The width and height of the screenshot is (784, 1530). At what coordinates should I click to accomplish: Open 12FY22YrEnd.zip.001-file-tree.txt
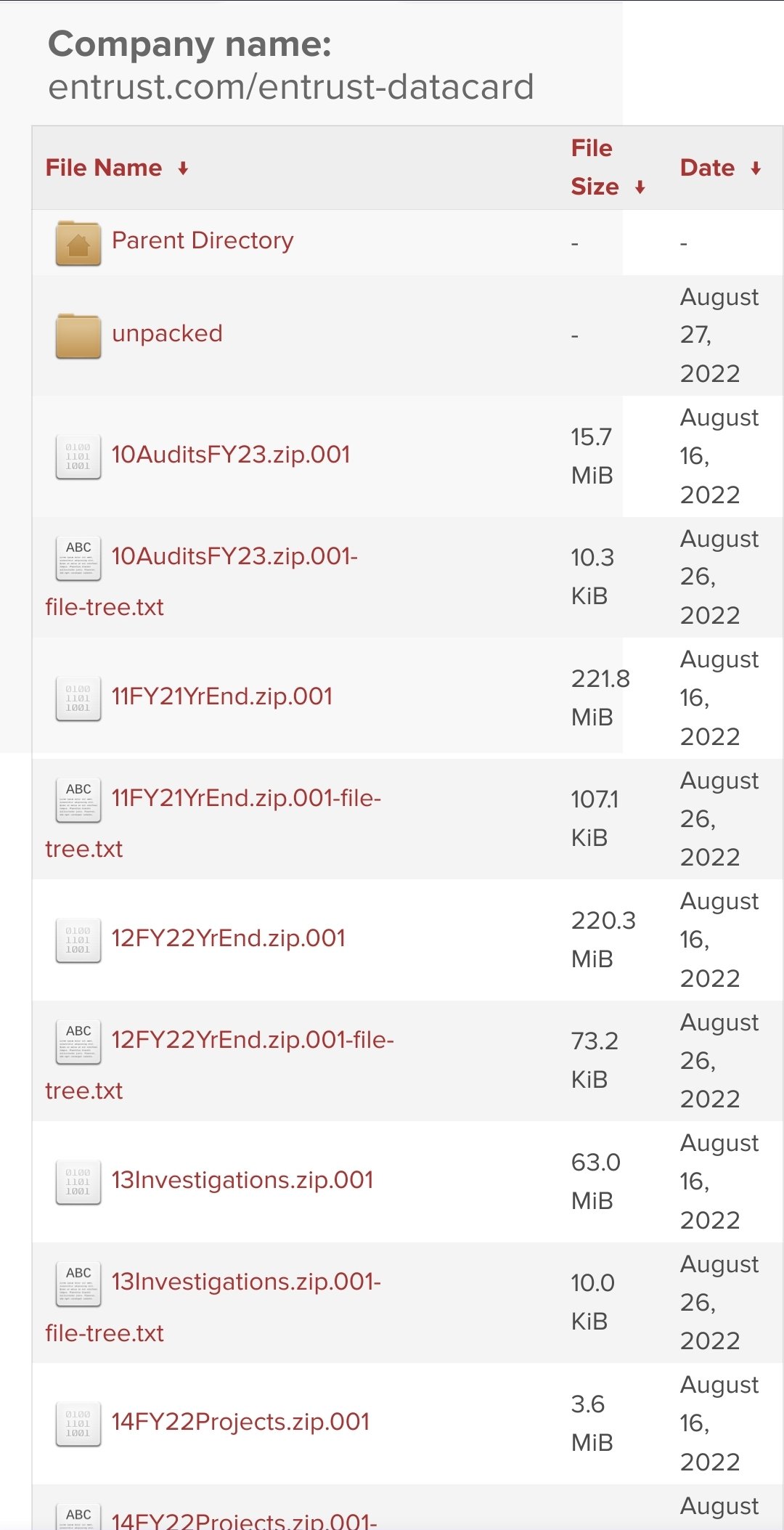253,1040
